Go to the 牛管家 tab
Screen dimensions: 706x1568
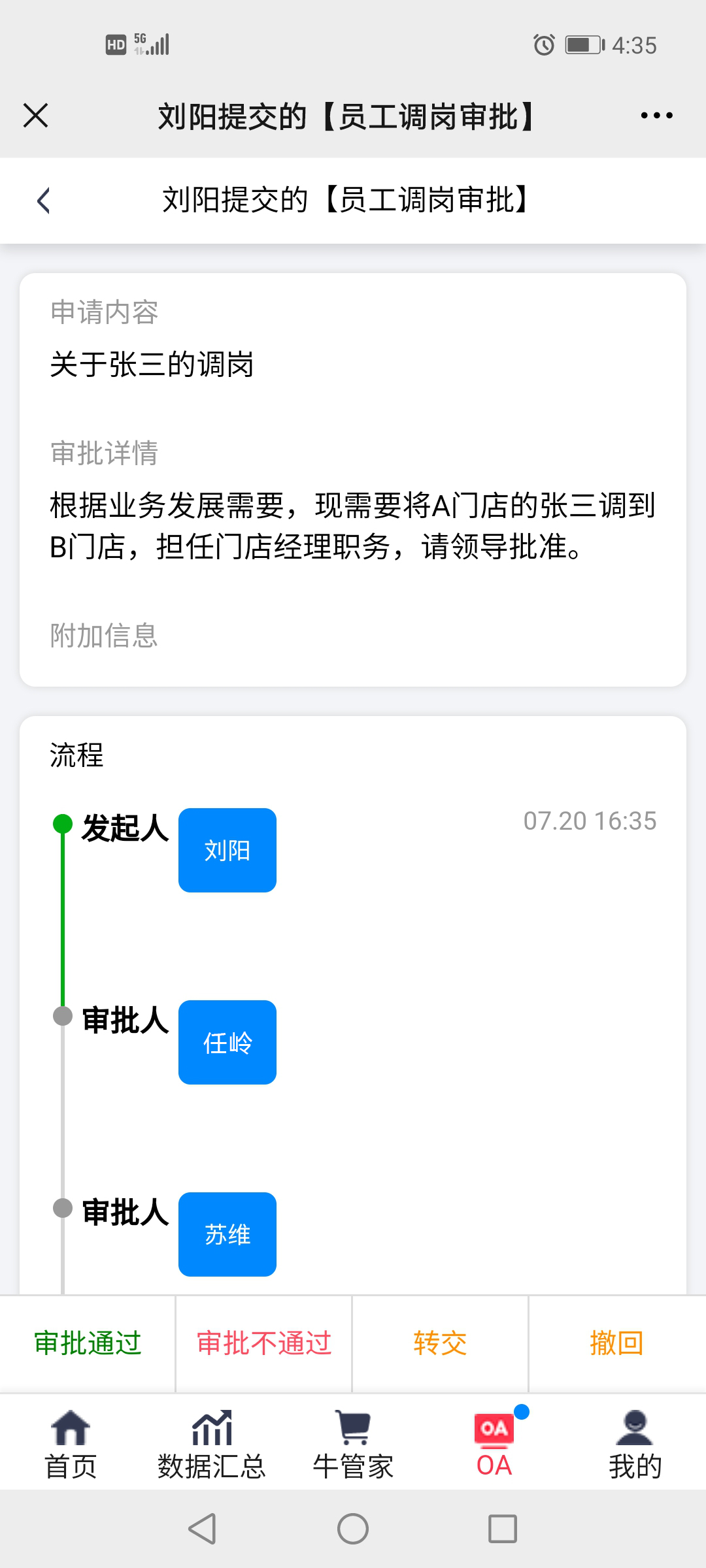pyautogui.click(x=353, y=1443)
